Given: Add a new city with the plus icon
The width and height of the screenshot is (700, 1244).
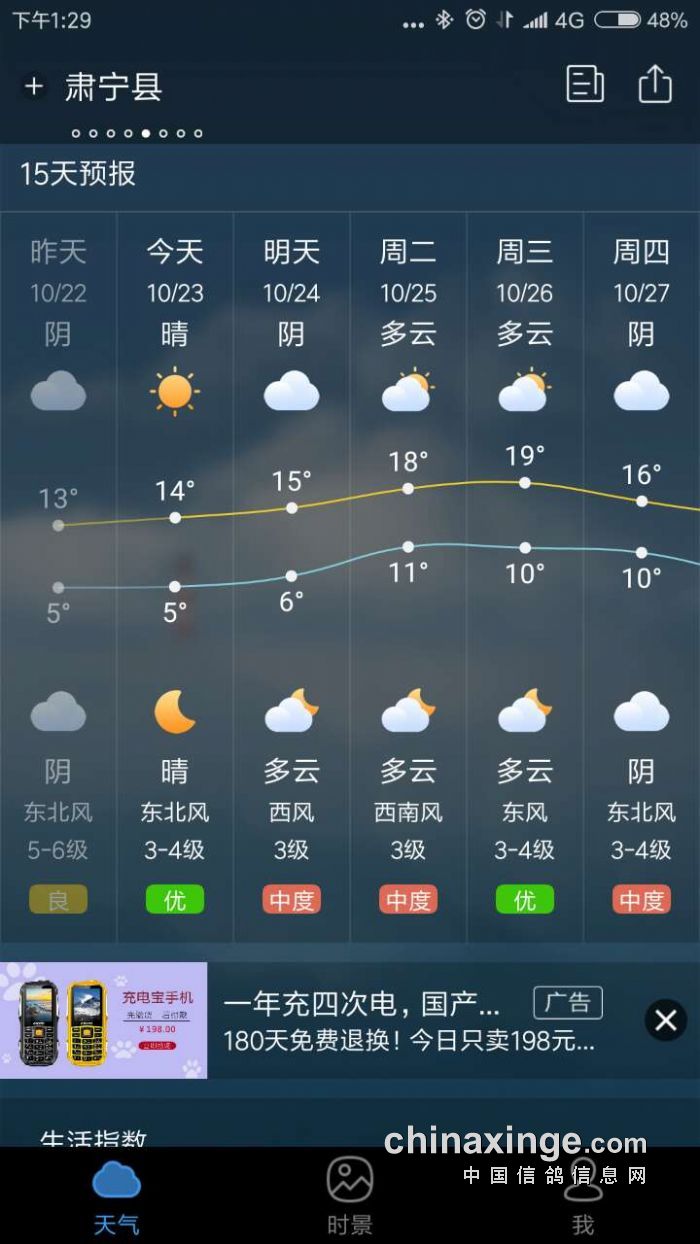Looking at the screenshot, I should coord(34,87).
